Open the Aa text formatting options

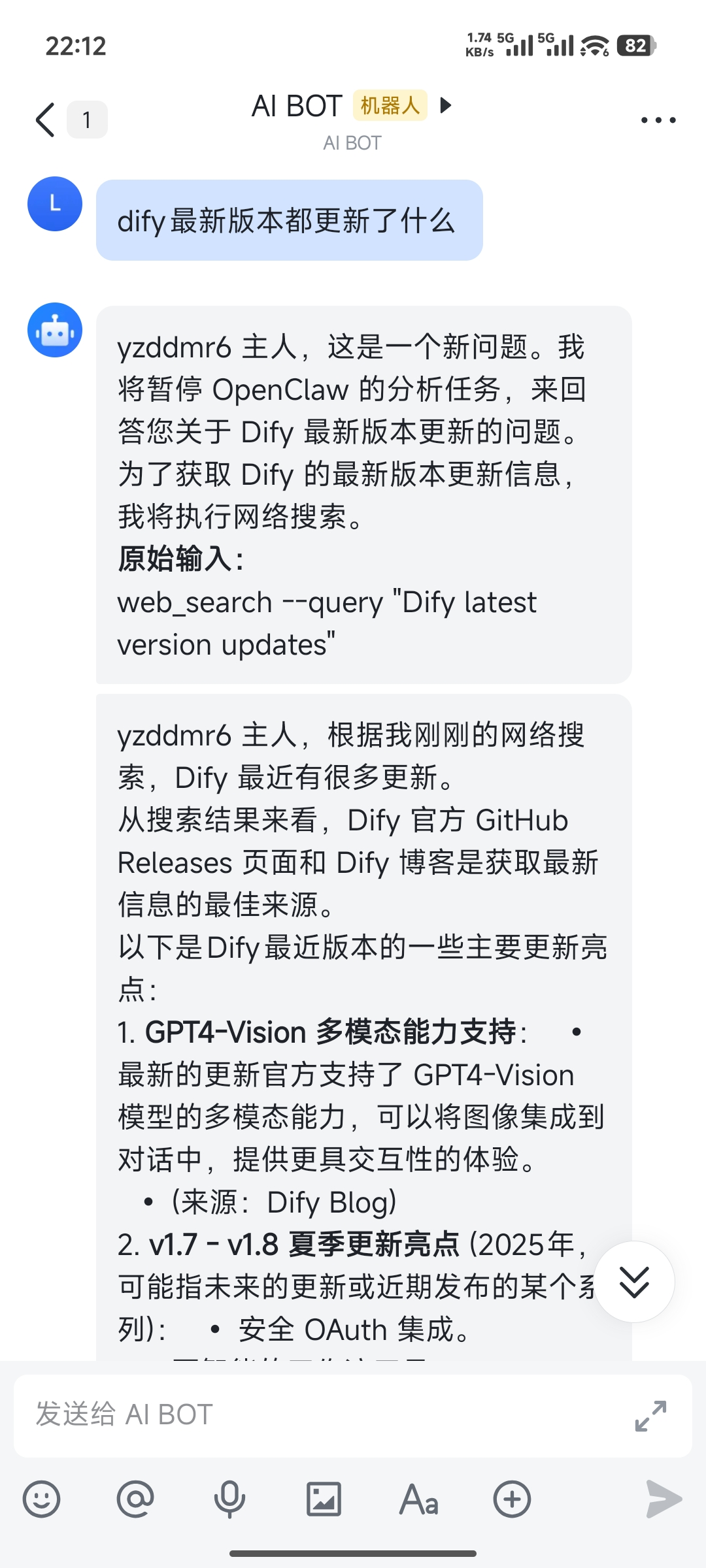click(418, 1499)
